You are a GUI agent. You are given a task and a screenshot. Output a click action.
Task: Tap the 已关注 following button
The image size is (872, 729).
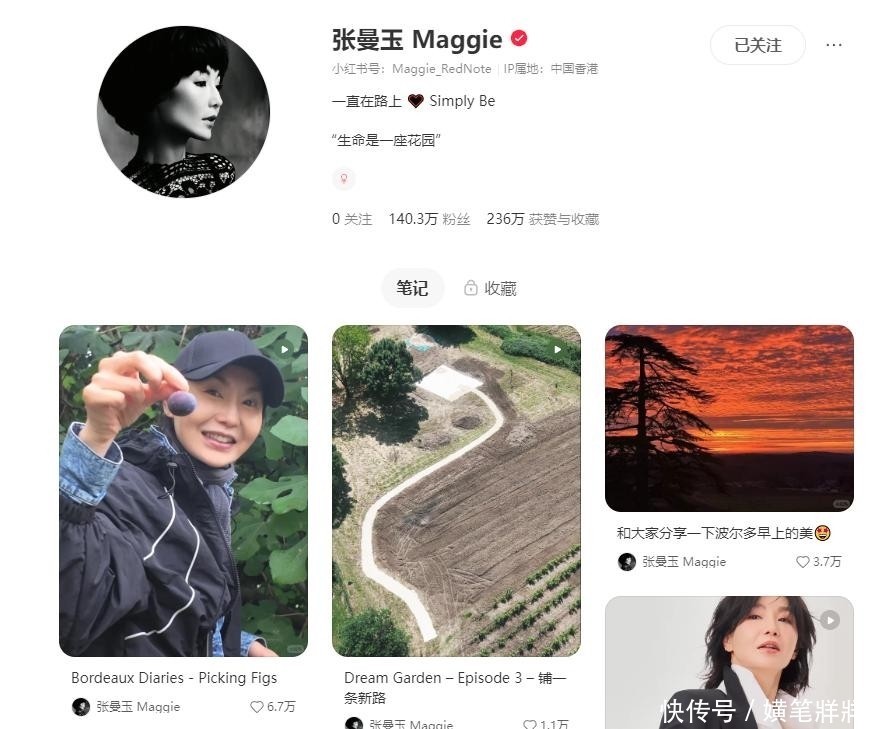[757, 45]
